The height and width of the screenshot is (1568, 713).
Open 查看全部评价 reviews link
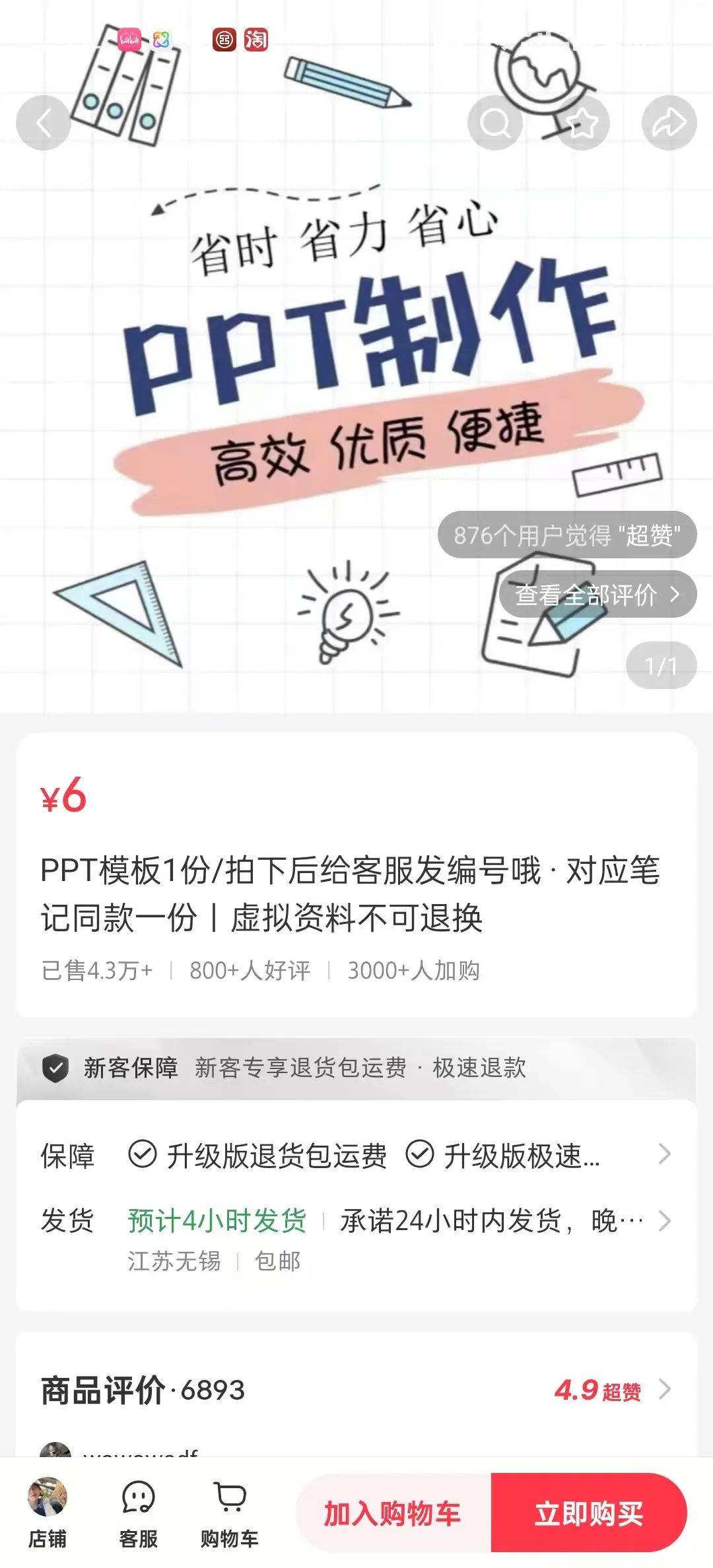click(597, 595)
